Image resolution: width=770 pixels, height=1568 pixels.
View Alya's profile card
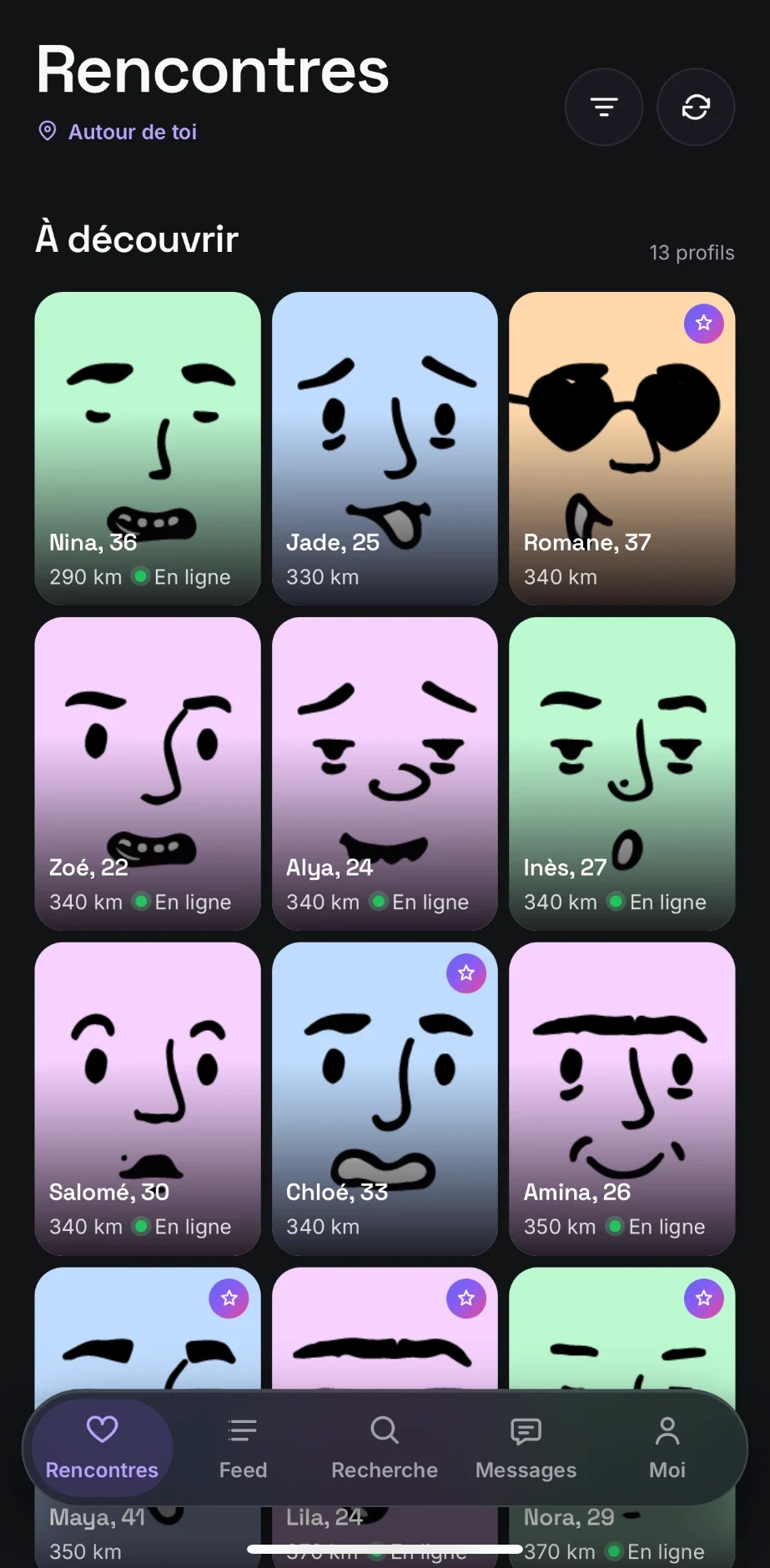pyautogui.click(x=385, y=774)
